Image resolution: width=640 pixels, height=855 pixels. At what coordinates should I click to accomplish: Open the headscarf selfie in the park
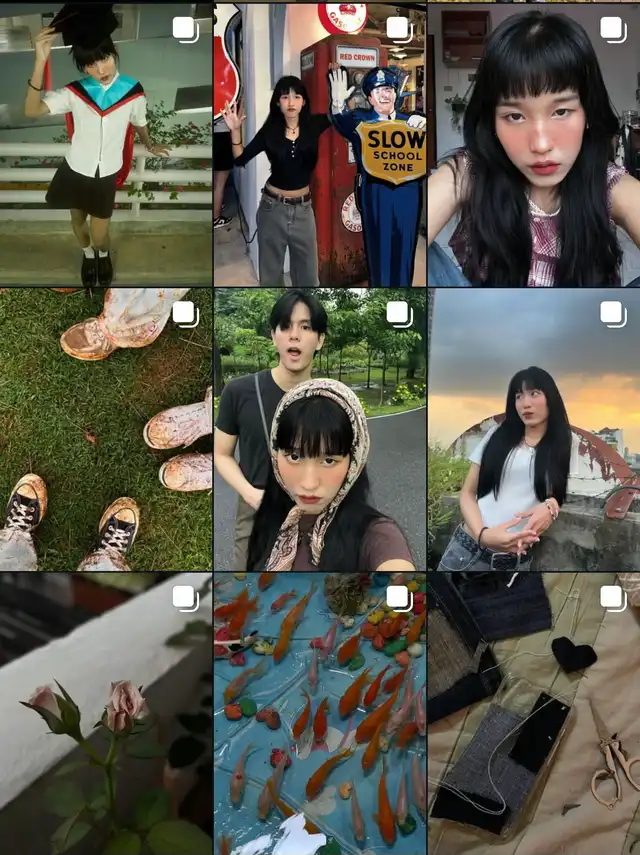tap(320, 429)
